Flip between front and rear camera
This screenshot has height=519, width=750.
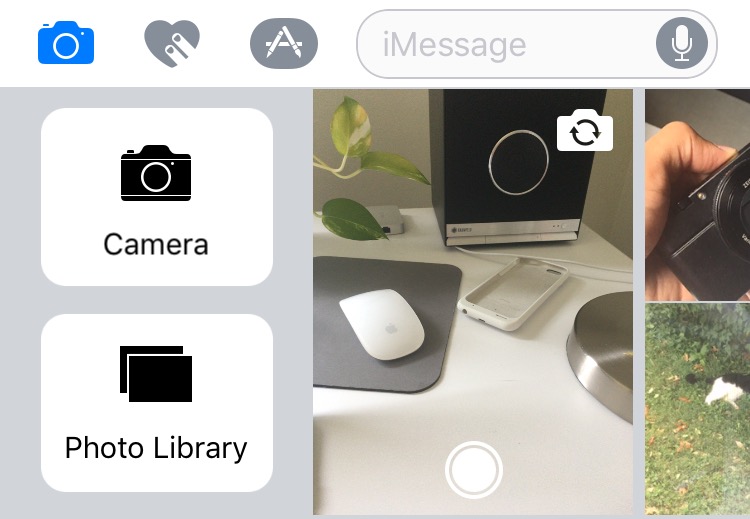click(585, 132)
